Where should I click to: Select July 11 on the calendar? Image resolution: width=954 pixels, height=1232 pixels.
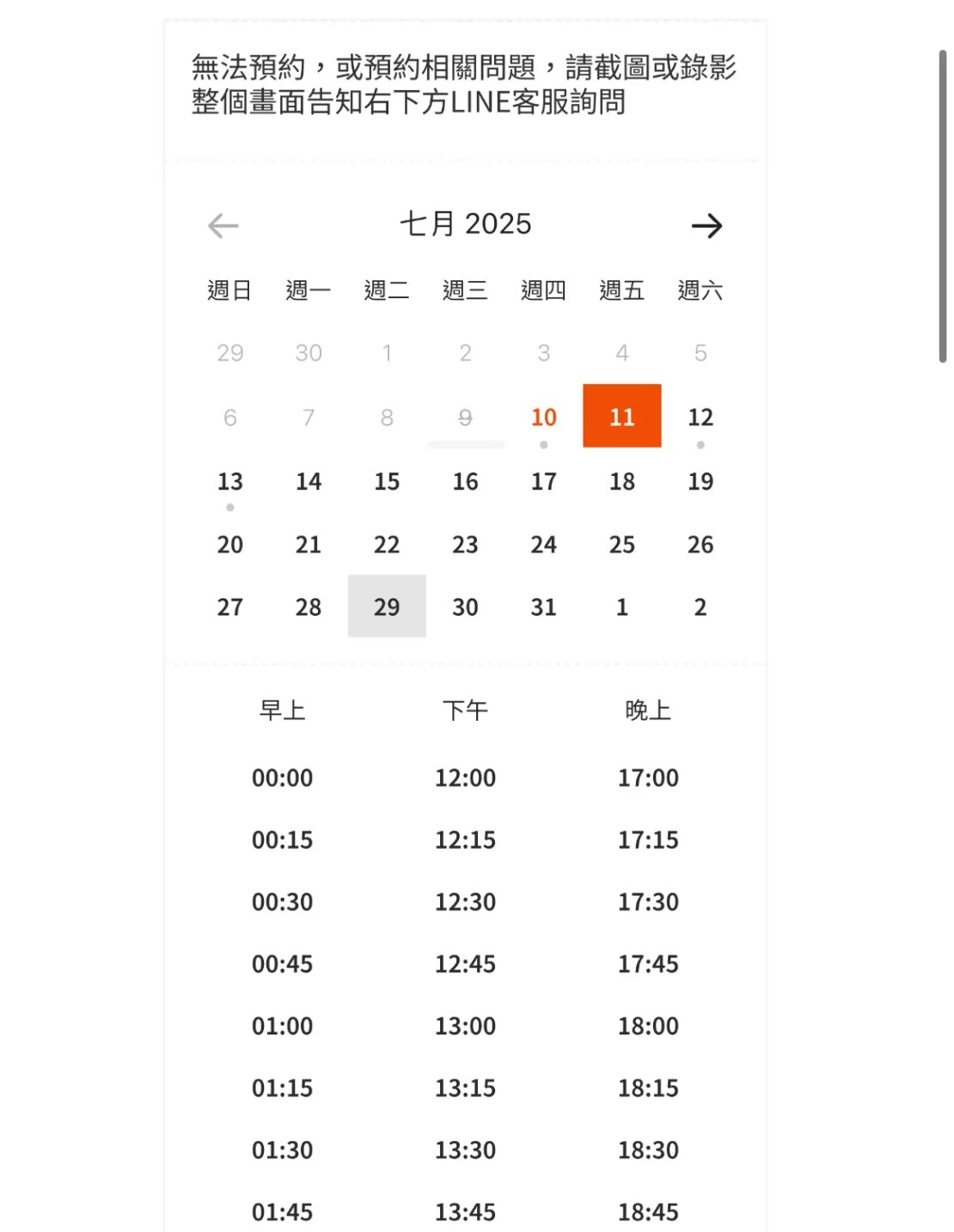621,417
